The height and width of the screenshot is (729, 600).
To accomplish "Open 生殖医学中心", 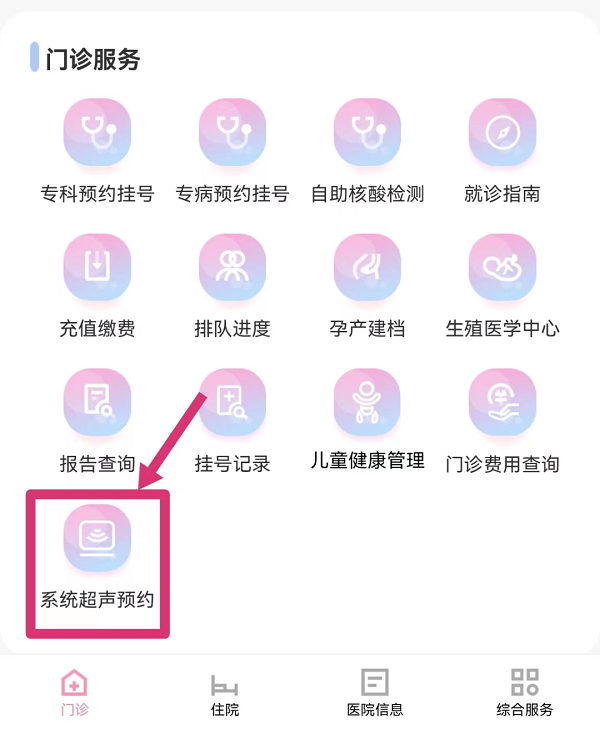I will (502, 268).
